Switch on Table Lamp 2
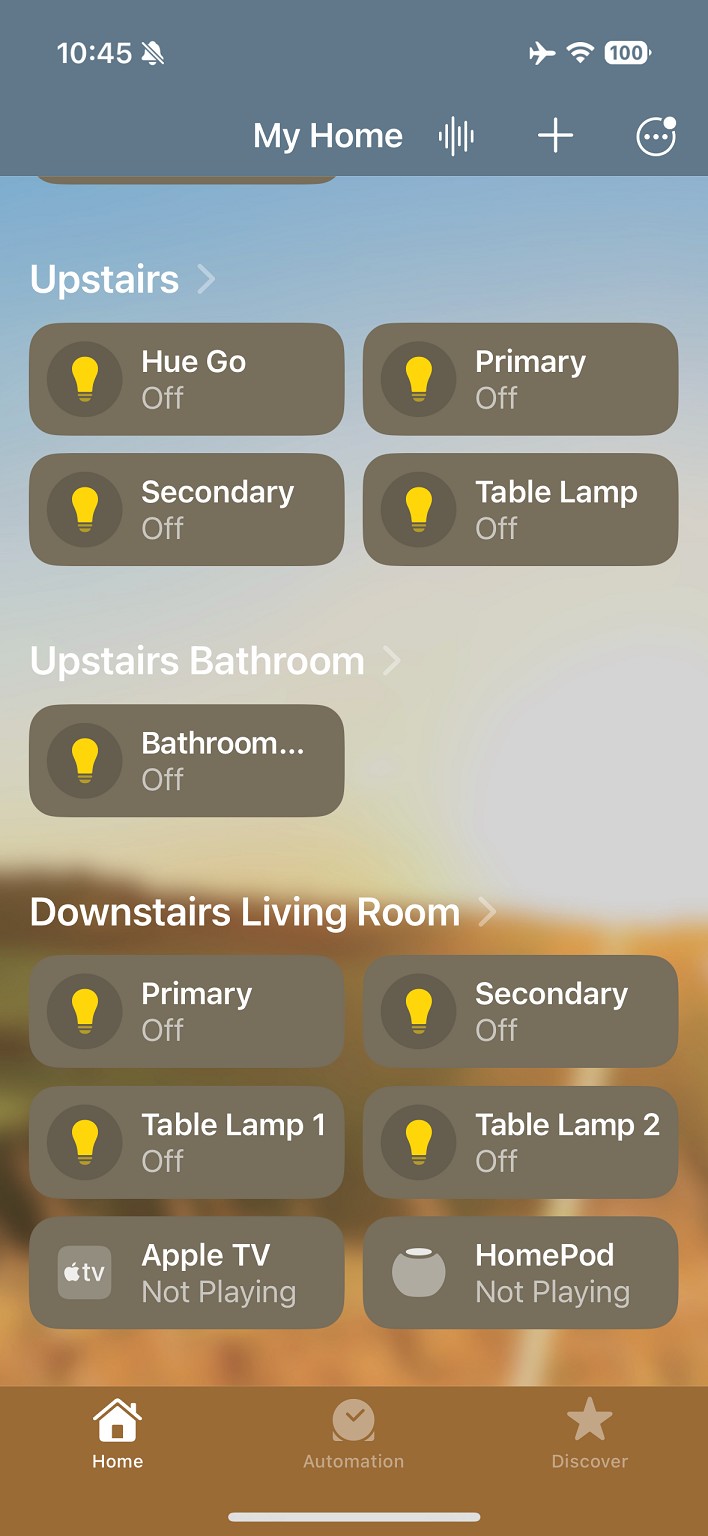 pos(419,1142)
